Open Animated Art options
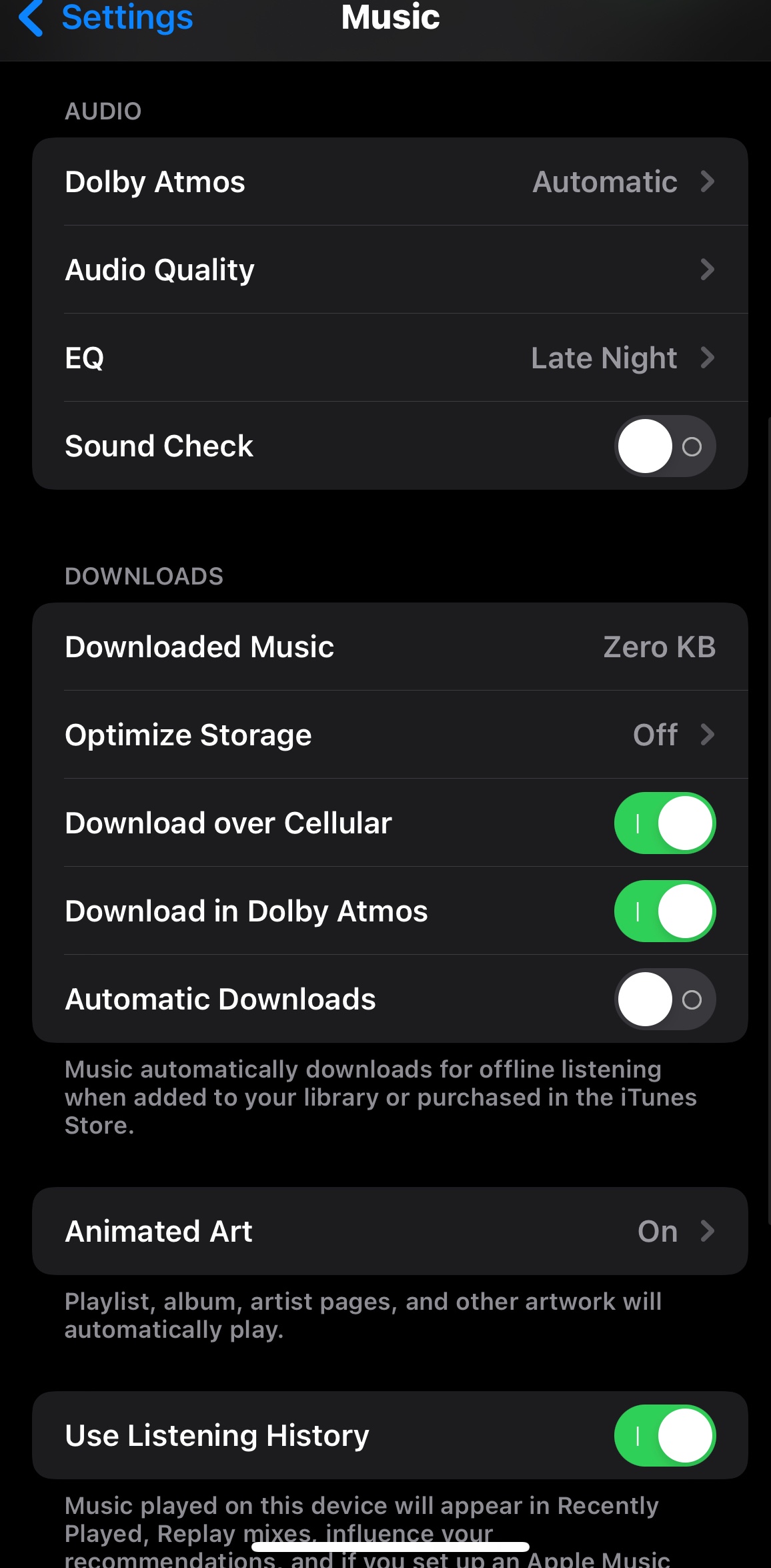Viewport: 771px width, 1568px height. [390, 1231]
